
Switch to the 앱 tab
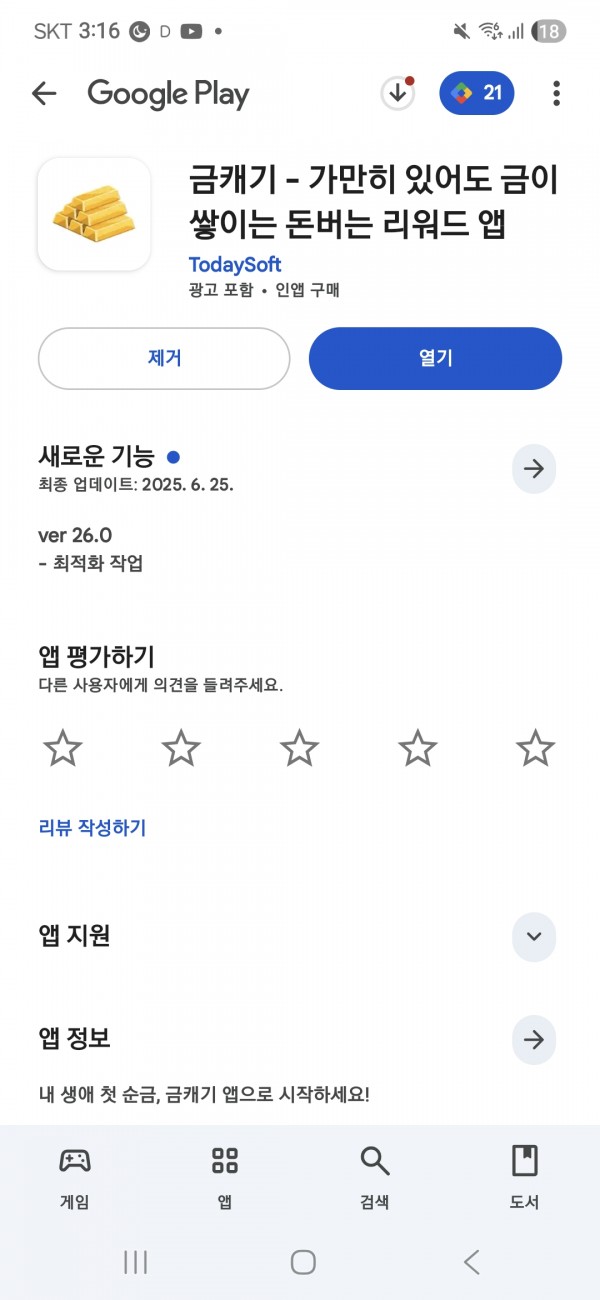tap(225, 1178)
